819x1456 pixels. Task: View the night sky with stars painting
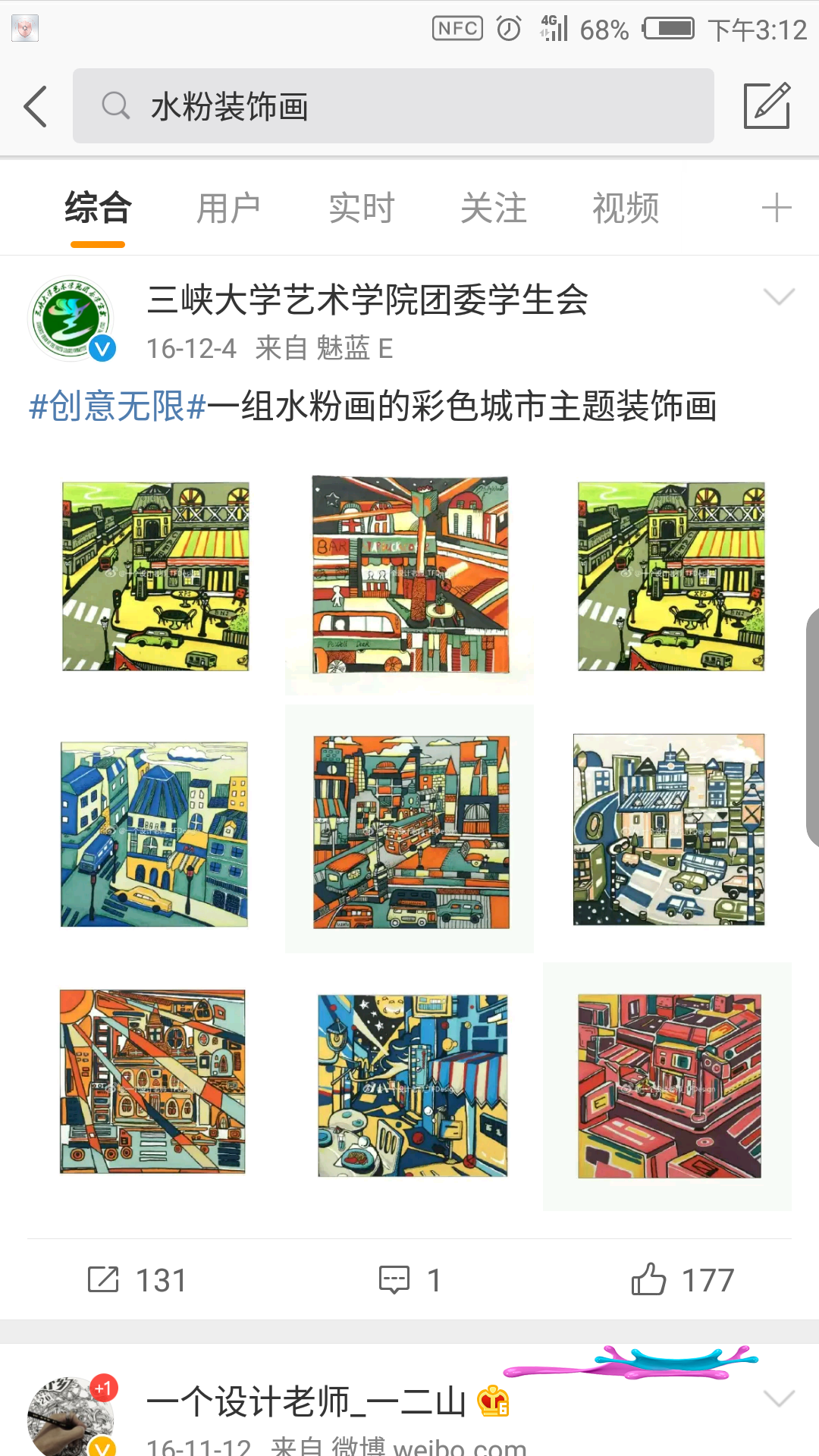412,1085
